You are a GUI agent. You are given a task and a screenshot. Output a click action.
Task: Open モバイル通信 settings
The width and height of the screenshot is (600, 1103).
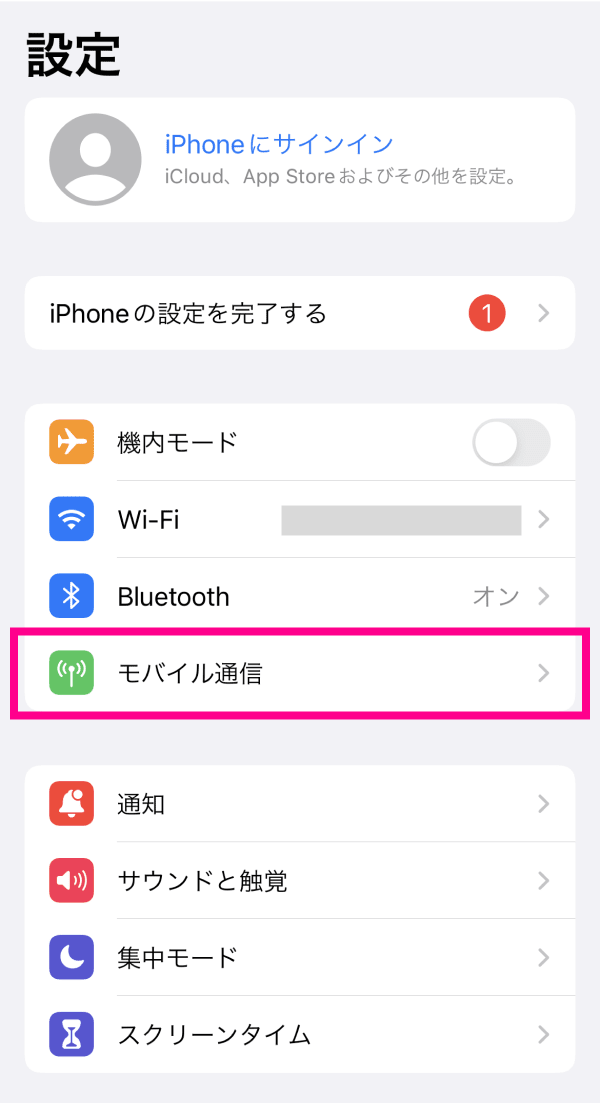coord(300,673)
